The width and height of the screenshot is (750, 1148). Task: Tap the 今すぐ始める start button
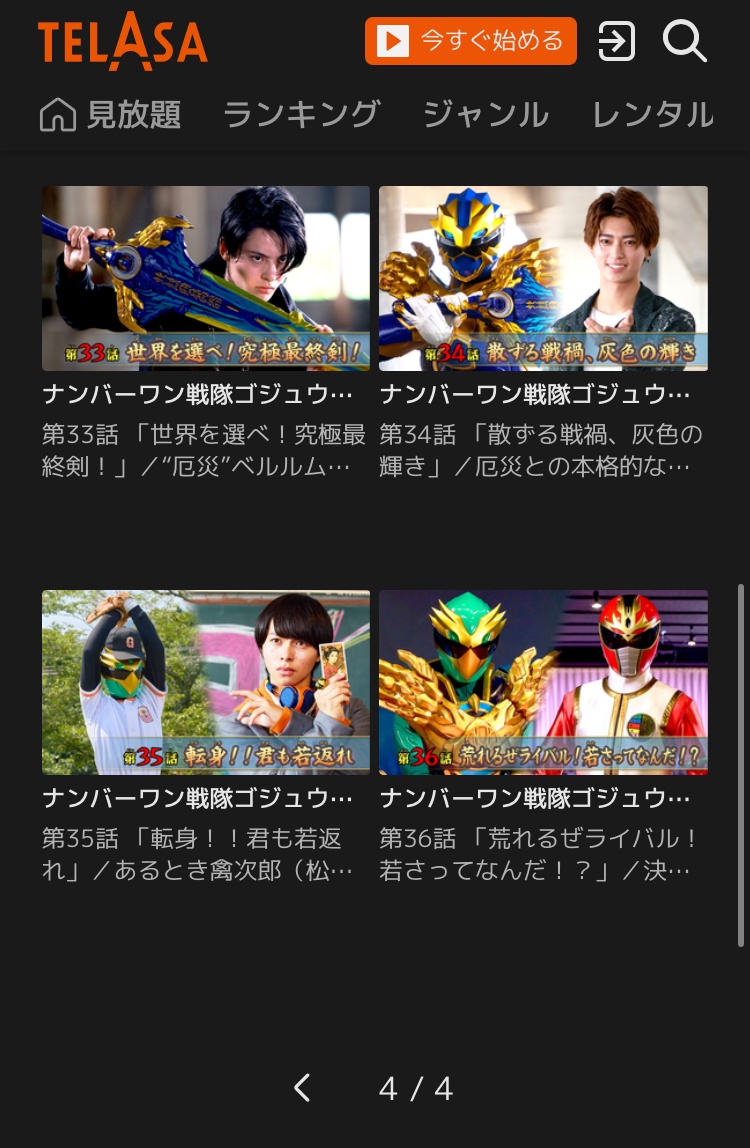point(470,41)
